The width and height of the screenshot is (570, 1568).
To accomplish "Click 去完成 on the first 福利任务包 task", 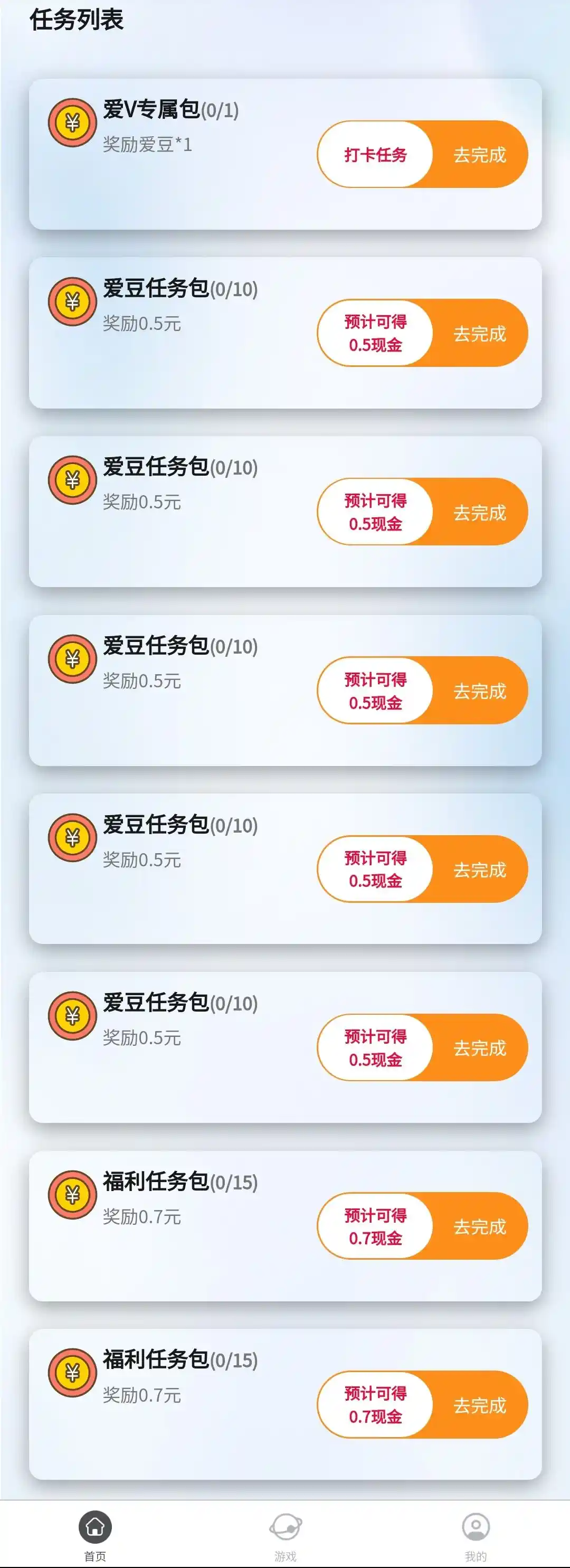I will [x=480, y=1225].
